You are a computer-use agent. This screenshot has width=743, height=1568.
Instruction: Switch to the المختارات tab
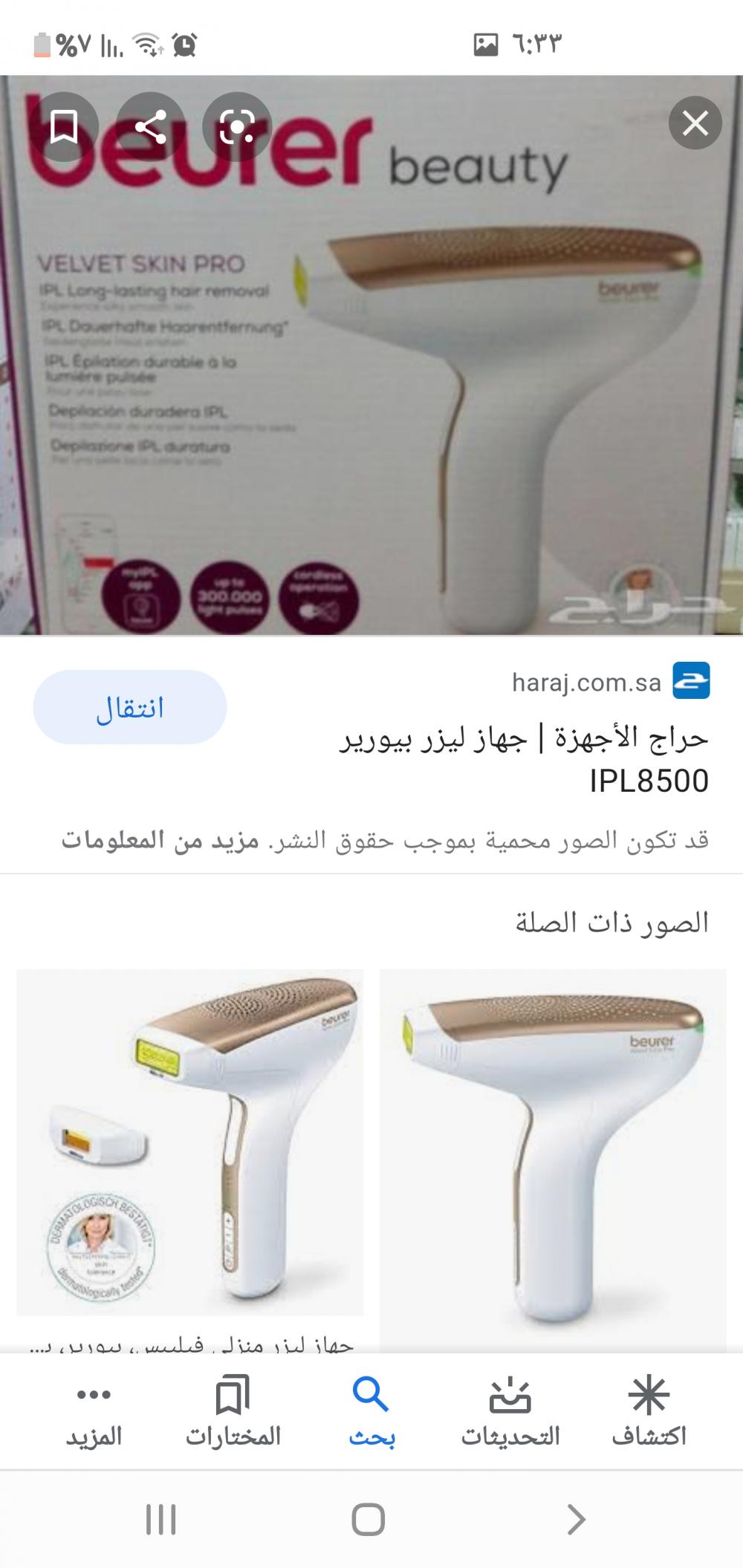(x=233, y=1410)
